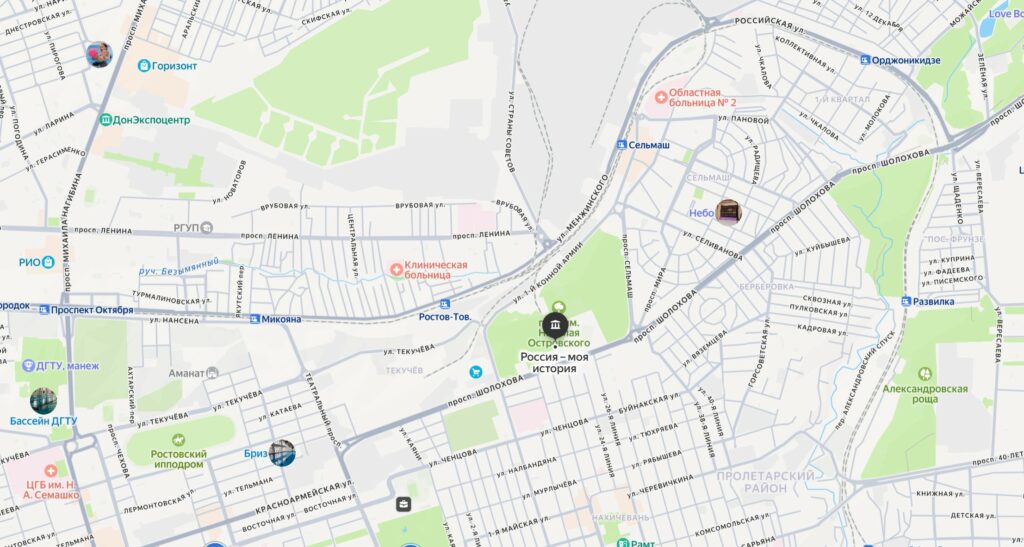
Task: Tap the Клиническая больница hospital marker
Action: point(397,269)
